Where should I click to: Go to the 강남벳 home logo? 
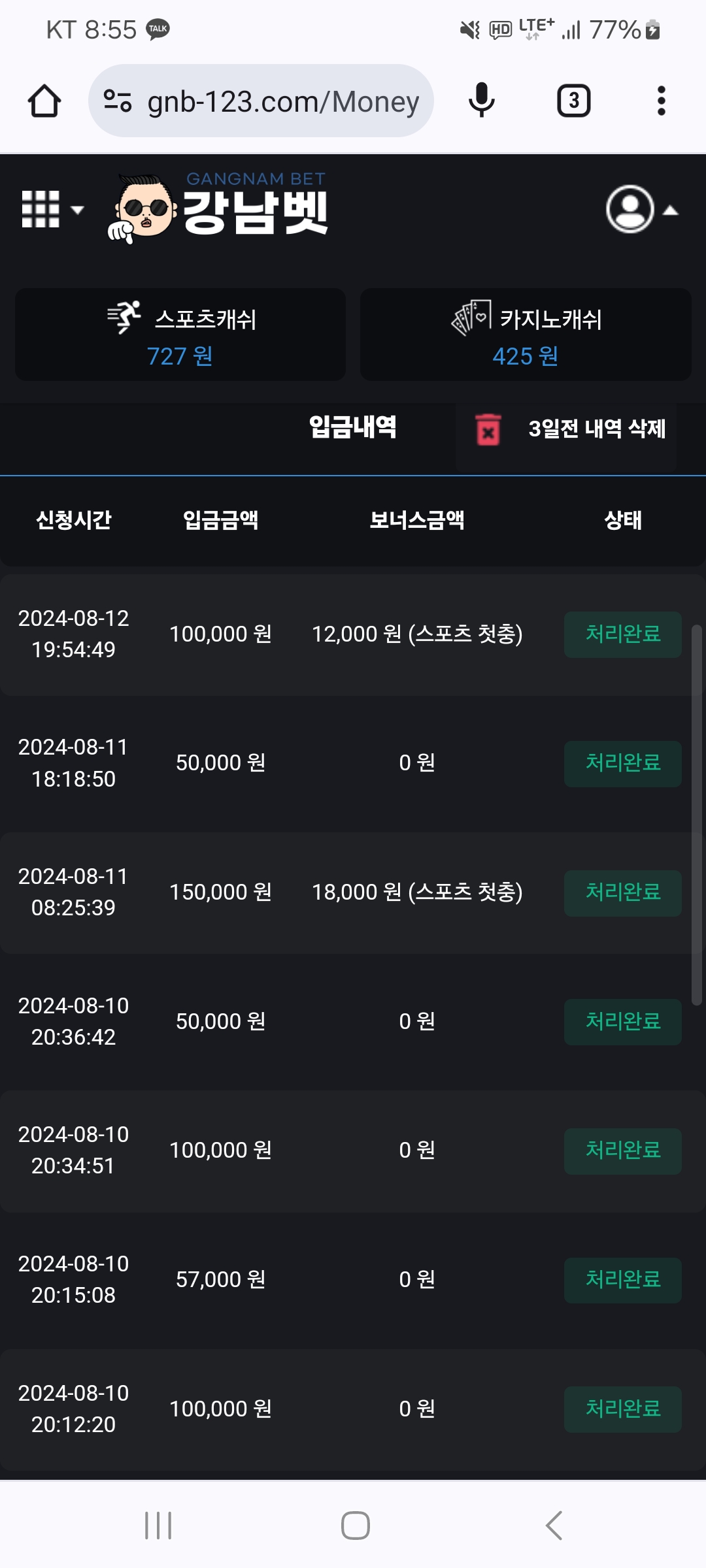[219, 208]
